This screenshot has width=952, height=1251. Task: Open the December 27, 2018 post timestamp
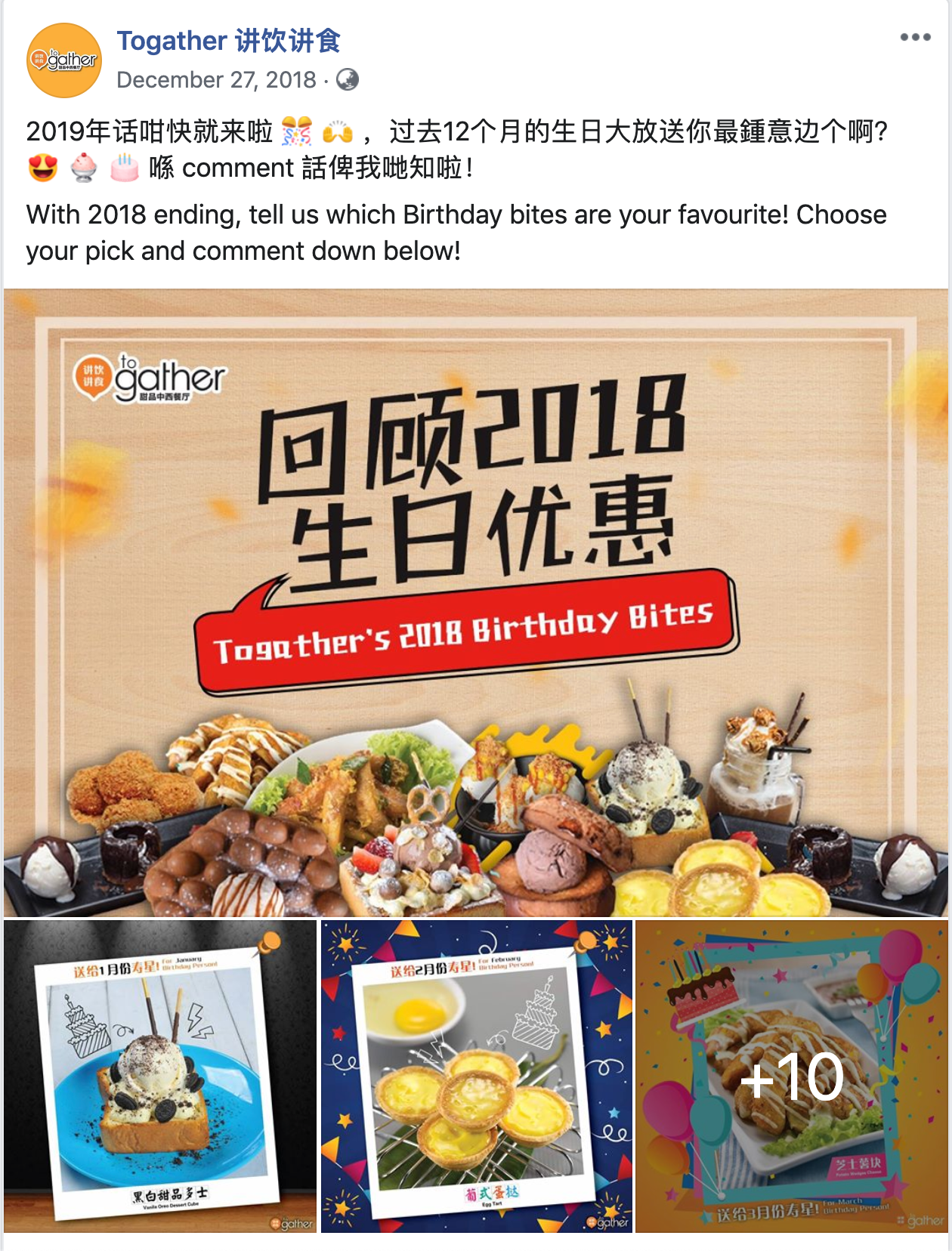point(216,80)
